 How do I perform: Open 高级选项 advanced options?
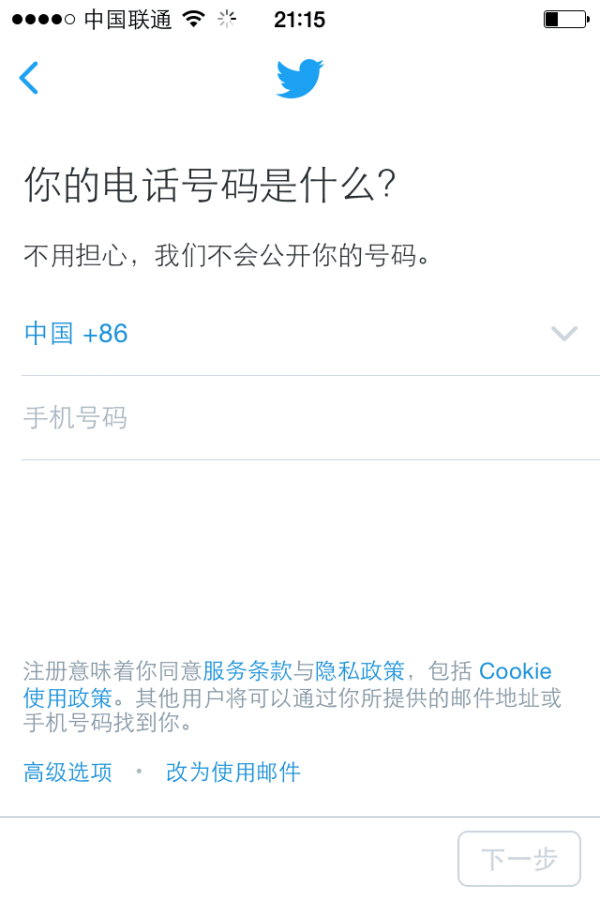68,772
